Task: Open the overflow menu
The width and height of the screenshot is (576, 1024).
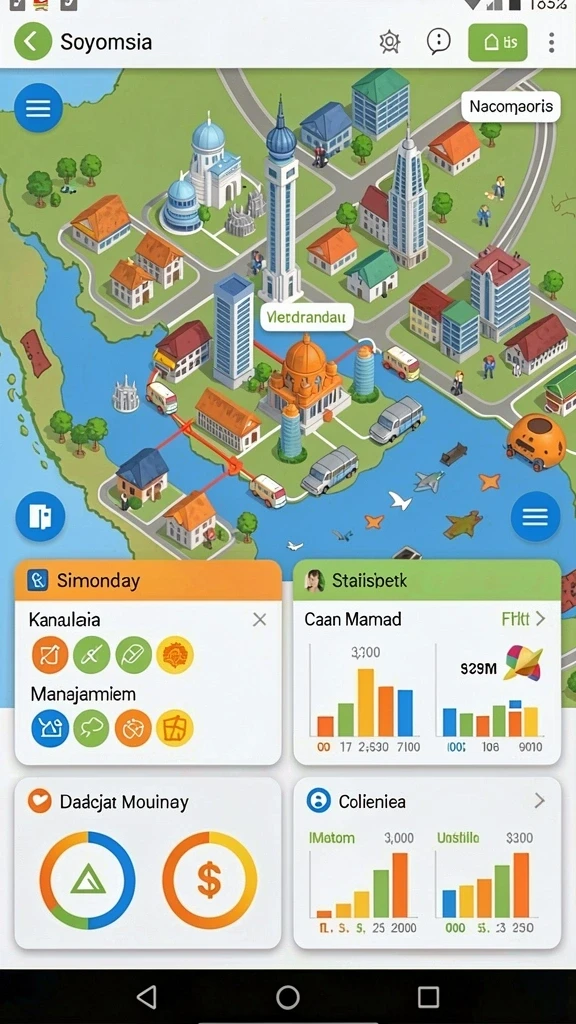Action: pos(552,42)
